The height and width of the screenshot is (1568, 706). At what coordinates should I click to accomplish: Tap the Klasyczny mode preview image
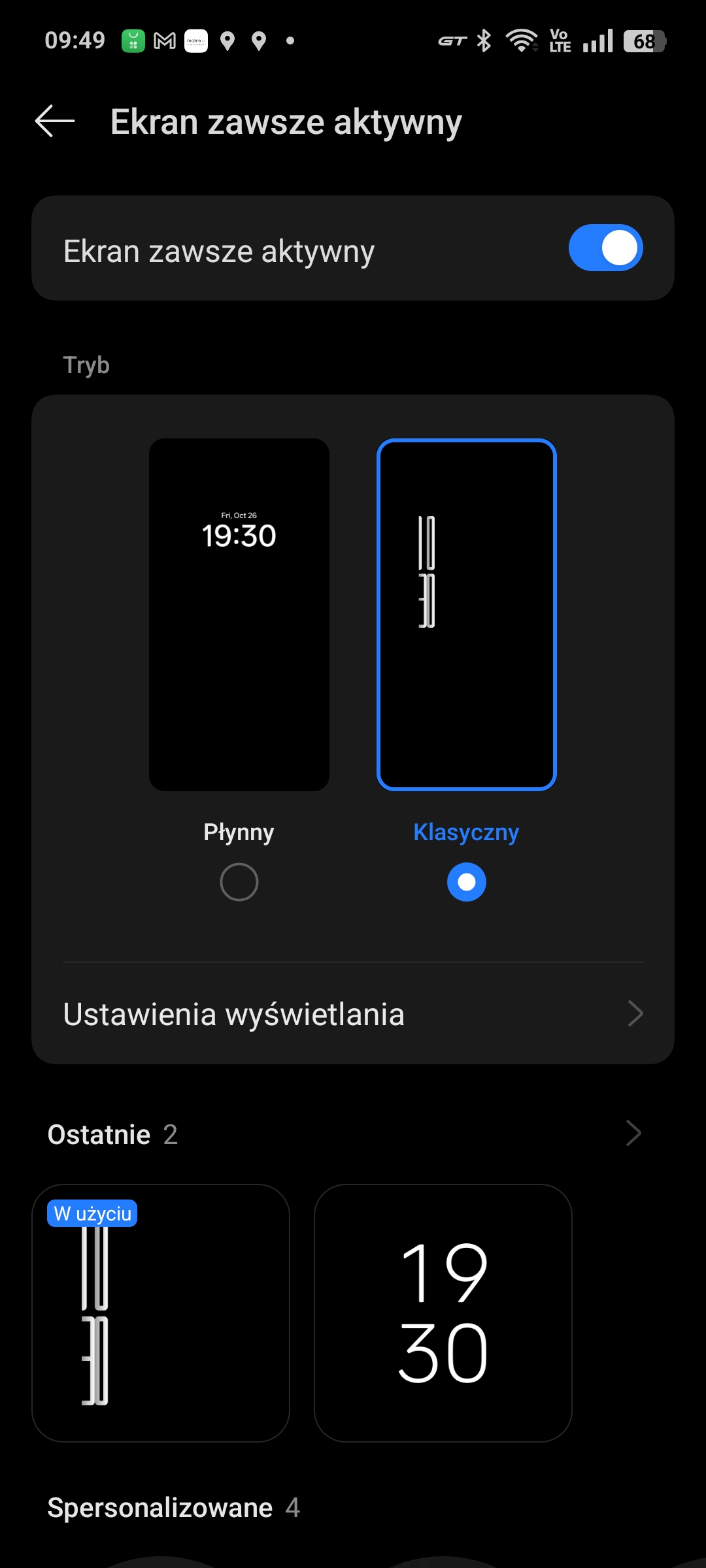click(467, 614)
